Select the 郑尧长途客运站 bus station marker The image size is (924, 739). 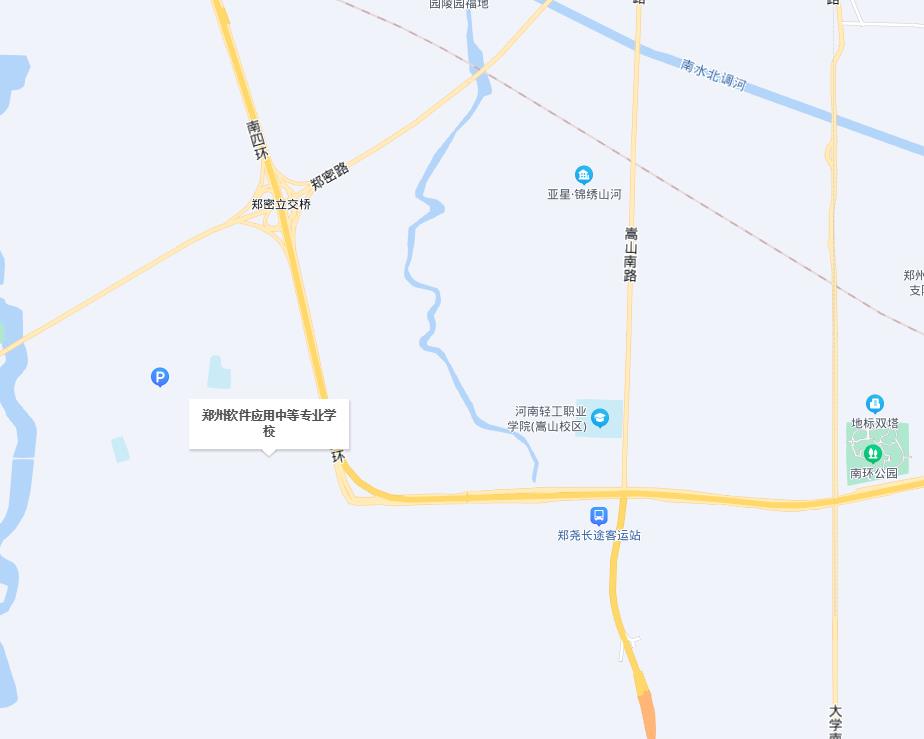click(x=598, y=516)
